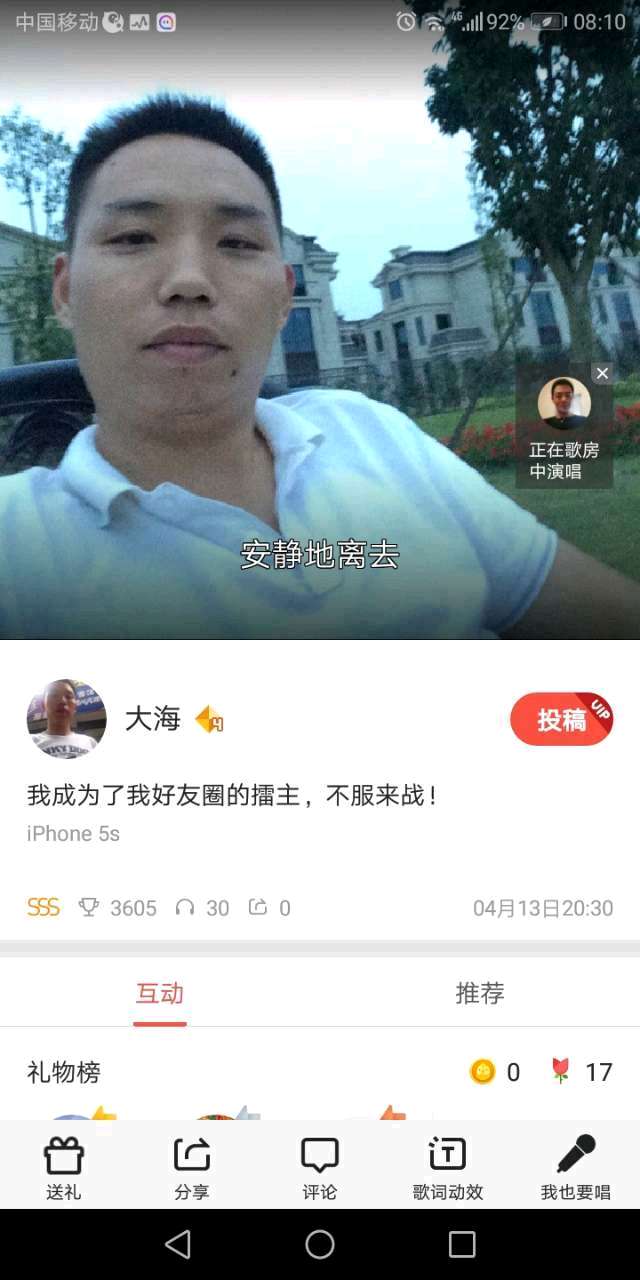Screen dimensions: 640x1280
Task: Open the 评论 comment box
Action: [x=320, y=1167]
